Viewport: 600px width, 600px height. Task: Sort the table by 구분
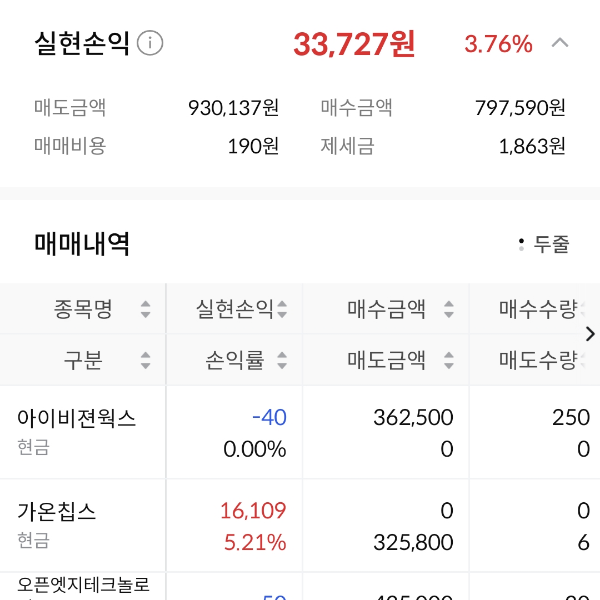pyautogui.click(x=98, y=360)
